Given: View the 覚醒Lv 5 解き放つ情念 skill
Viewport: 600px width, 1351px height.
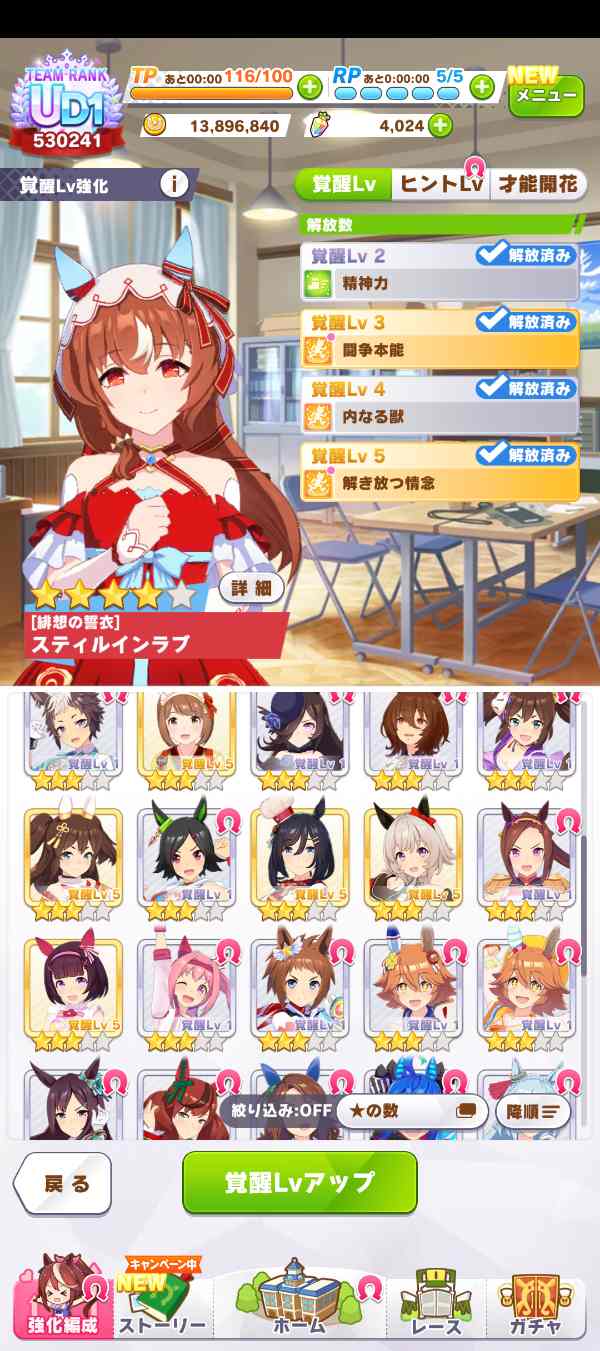Looking at the screenshot, I should [x=439, y=472].
